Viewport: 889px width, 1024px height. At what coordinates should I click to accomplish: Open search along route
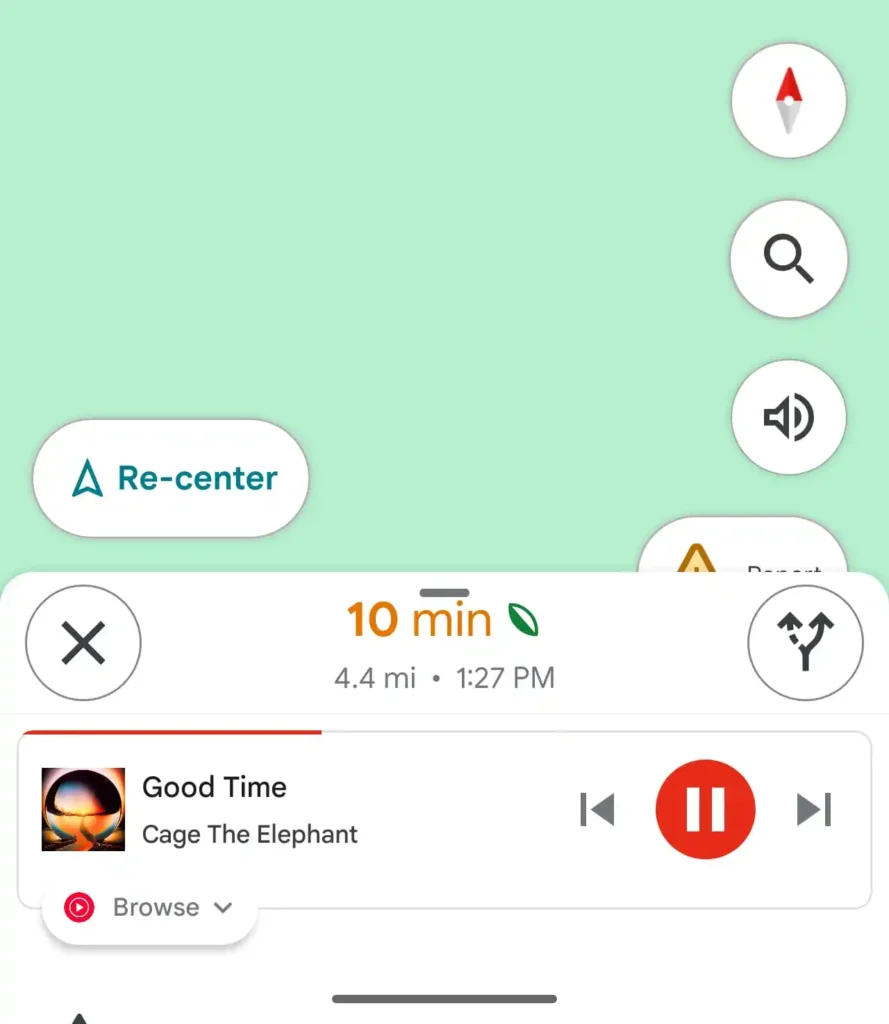coord(789,259)
